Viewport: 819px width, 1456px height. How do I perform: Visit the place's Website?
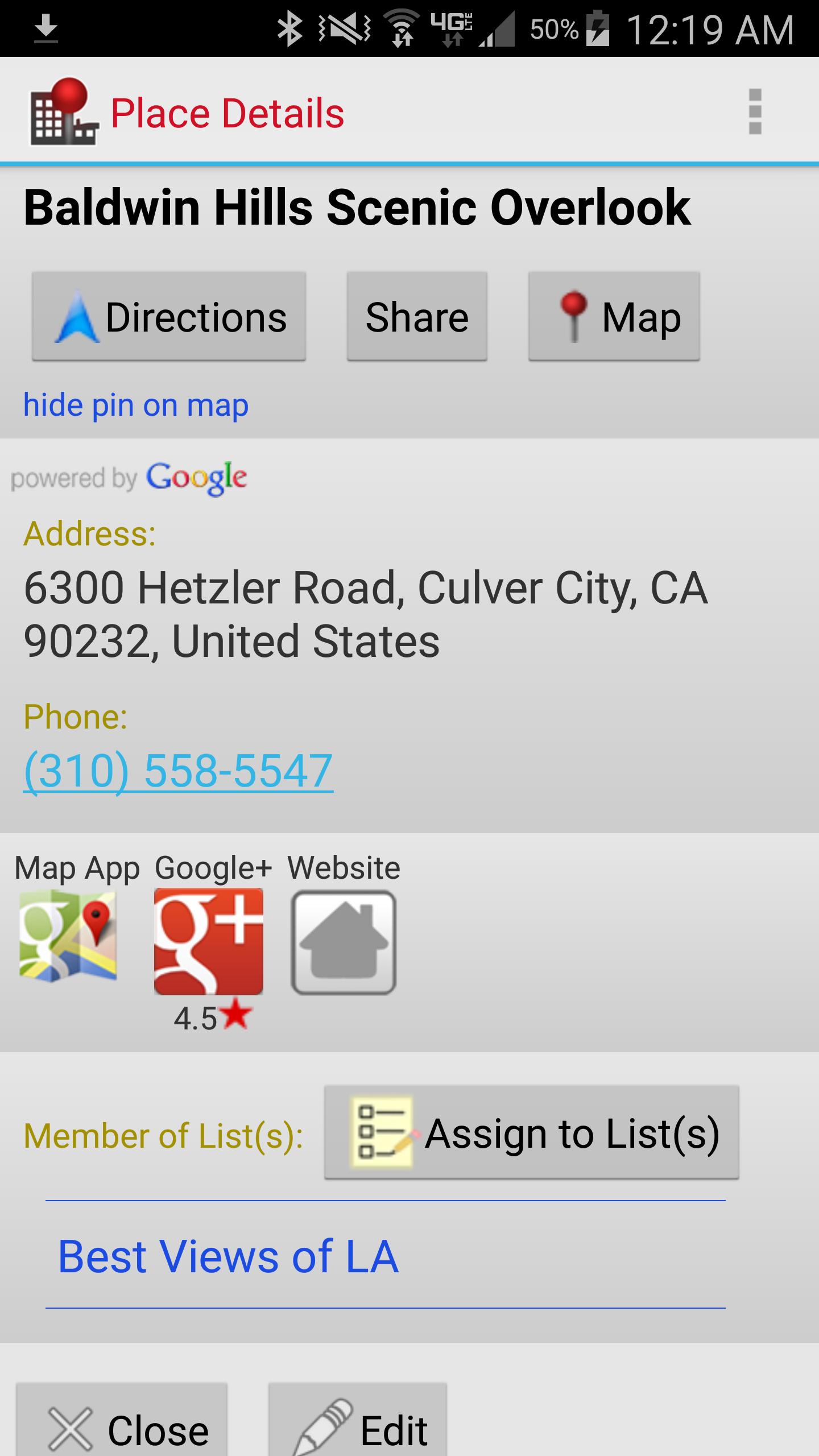point(344,942)
